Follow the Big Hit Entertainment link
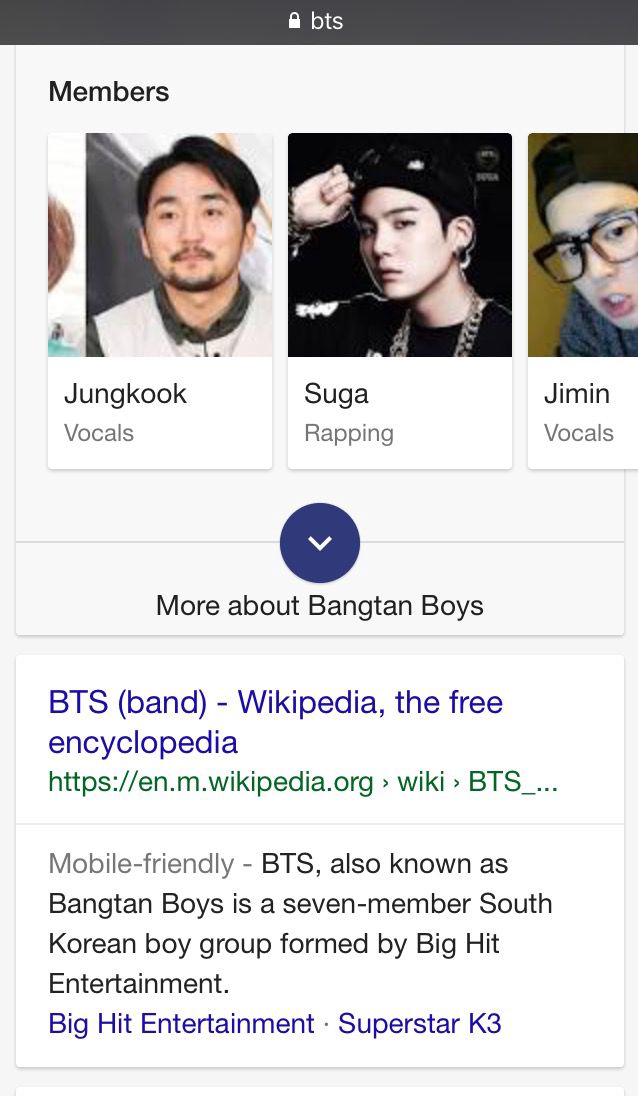The width and height of the screenshot is (638, 1096). (181, 1023)
